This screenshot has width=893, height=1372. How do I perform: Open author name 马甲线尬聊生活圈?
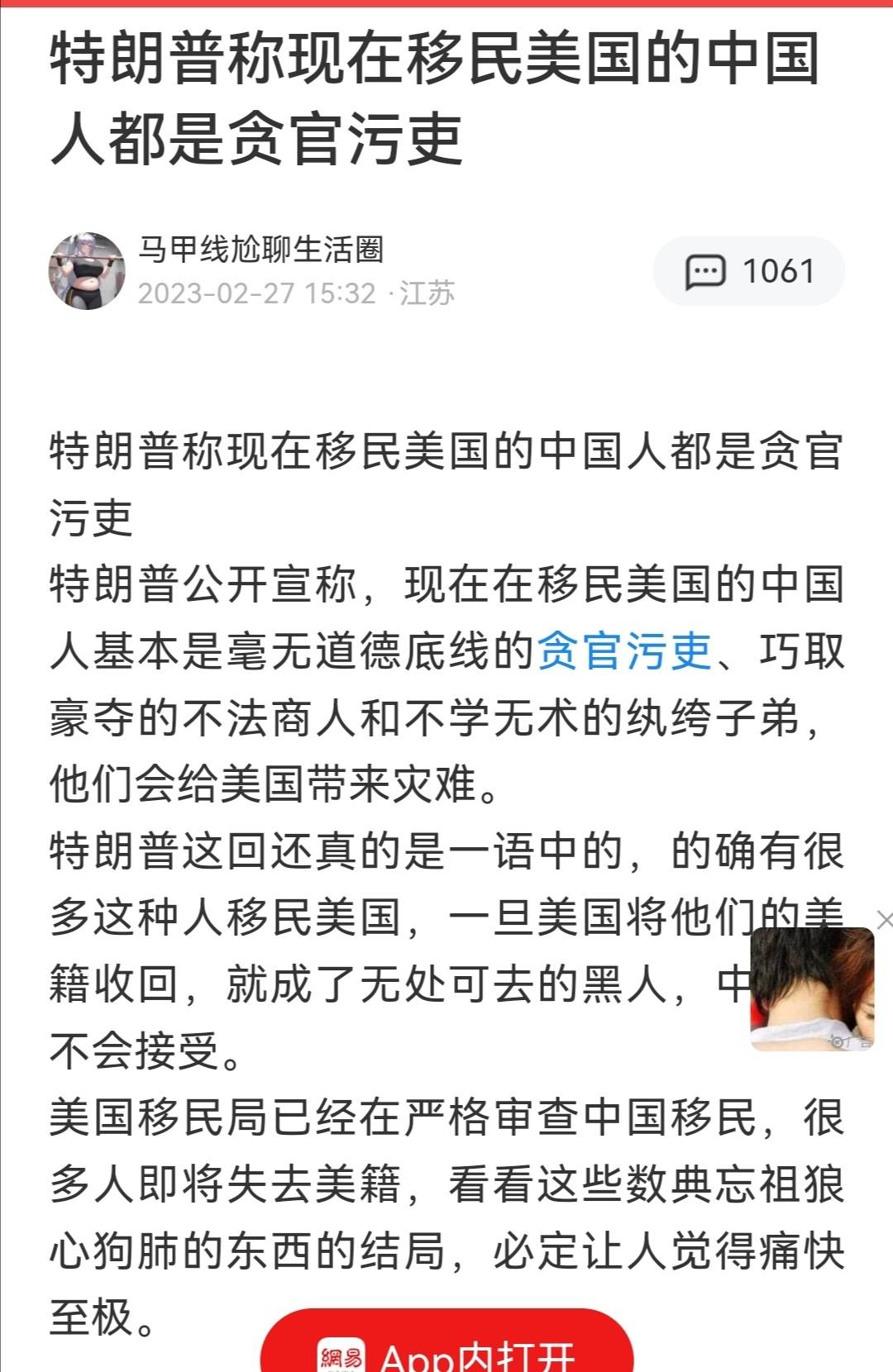(x=260, y=249)
